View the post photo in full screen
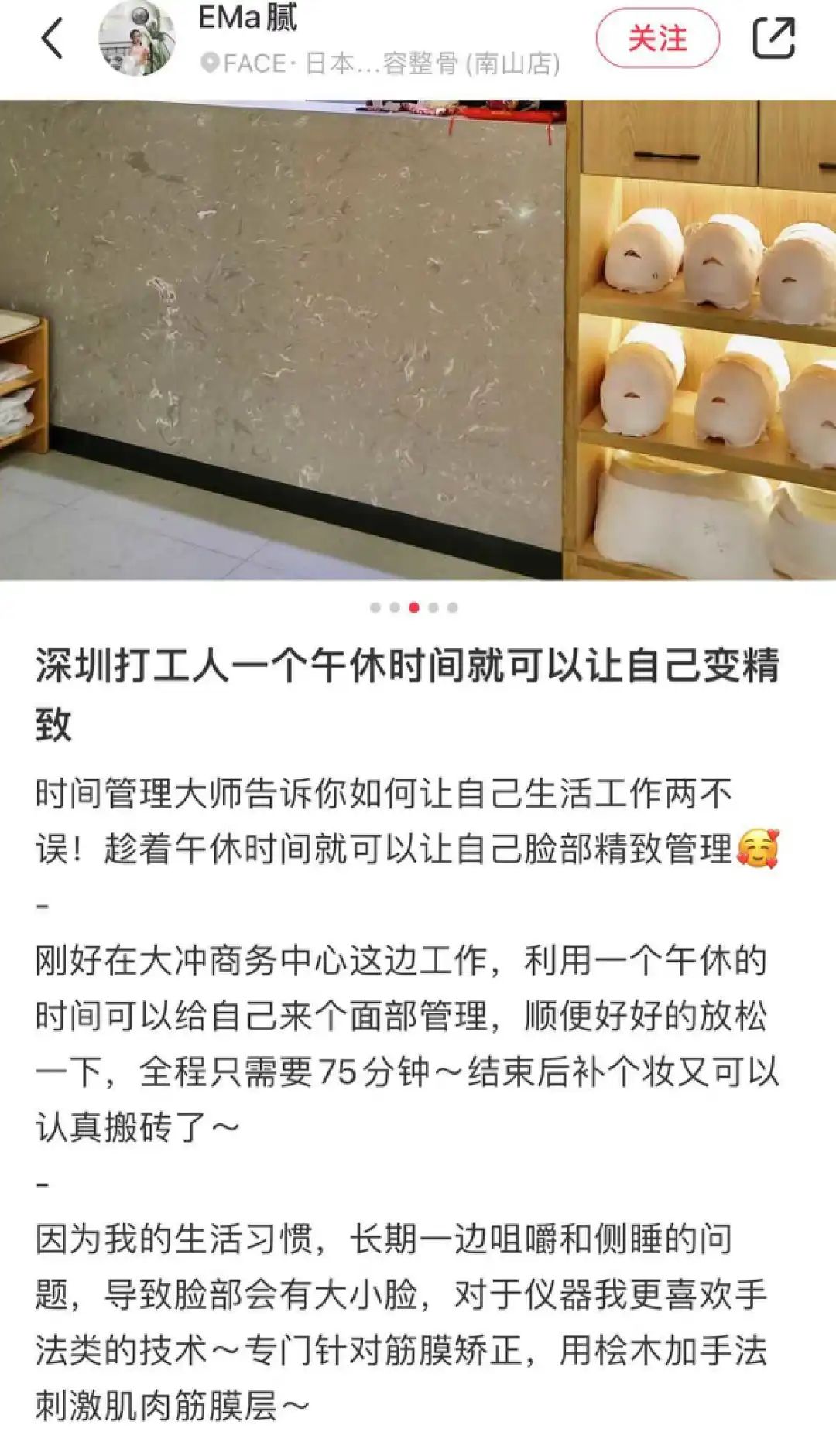Screen dimensions: 836x1456 [418, 340]
